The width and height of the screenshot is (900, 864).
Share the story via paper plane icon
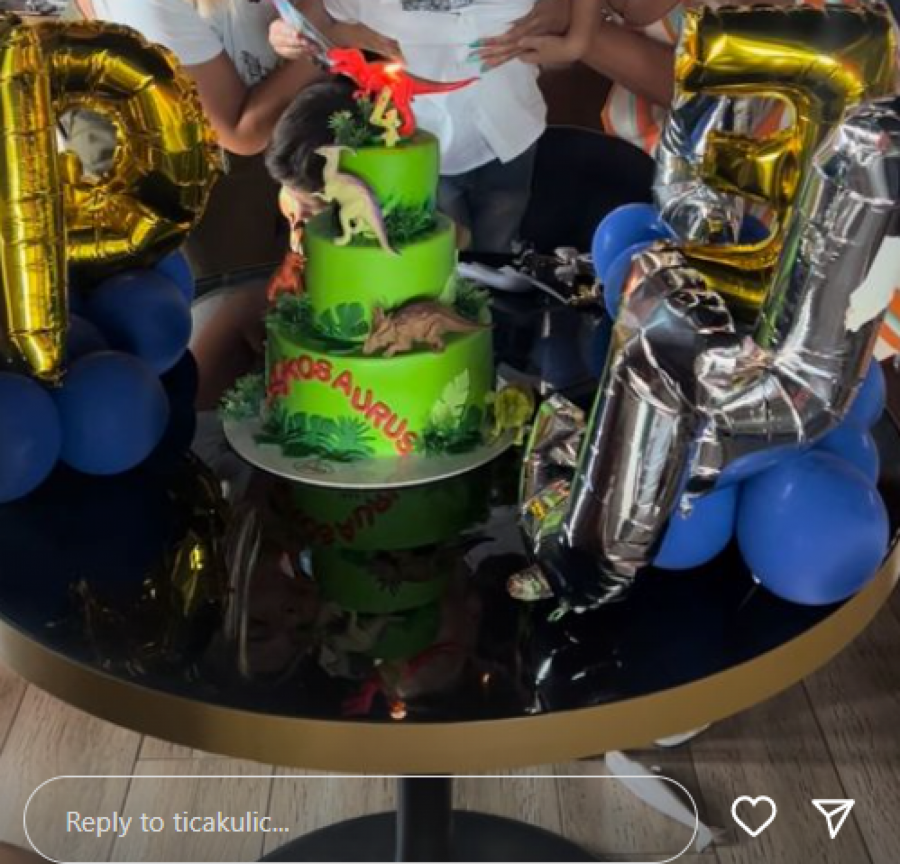833,818
